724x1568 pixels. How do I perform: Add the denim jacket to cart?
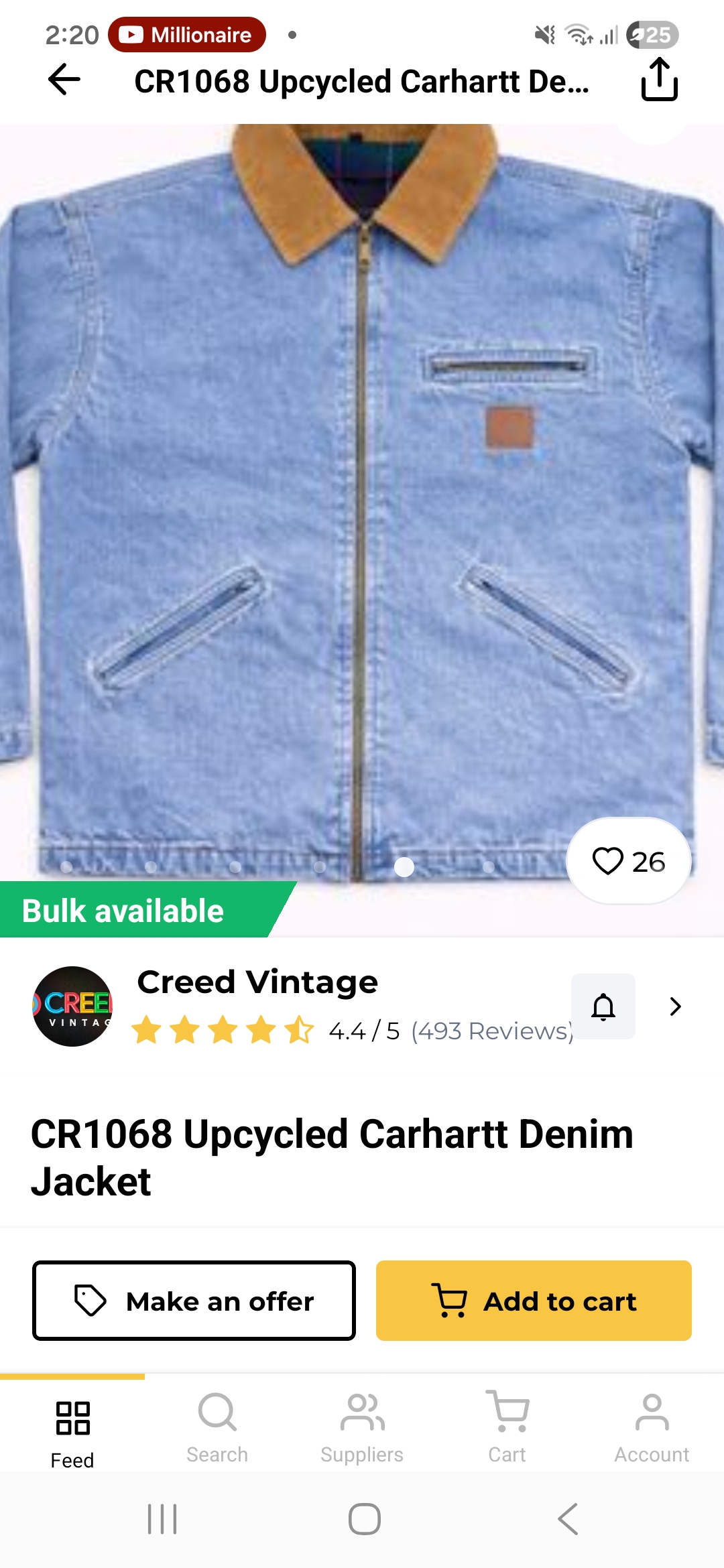pos(534,1301)
